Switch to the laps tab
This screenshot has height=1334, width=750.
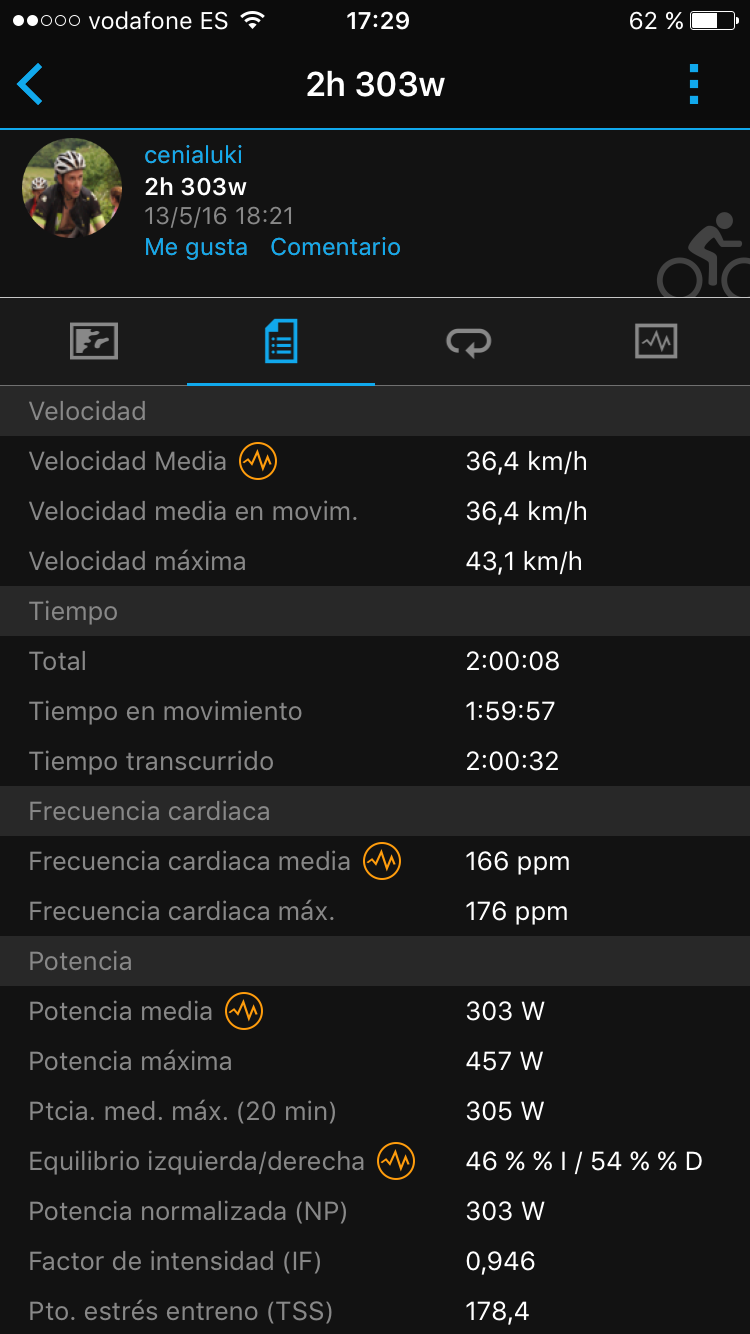coord(468,342)
